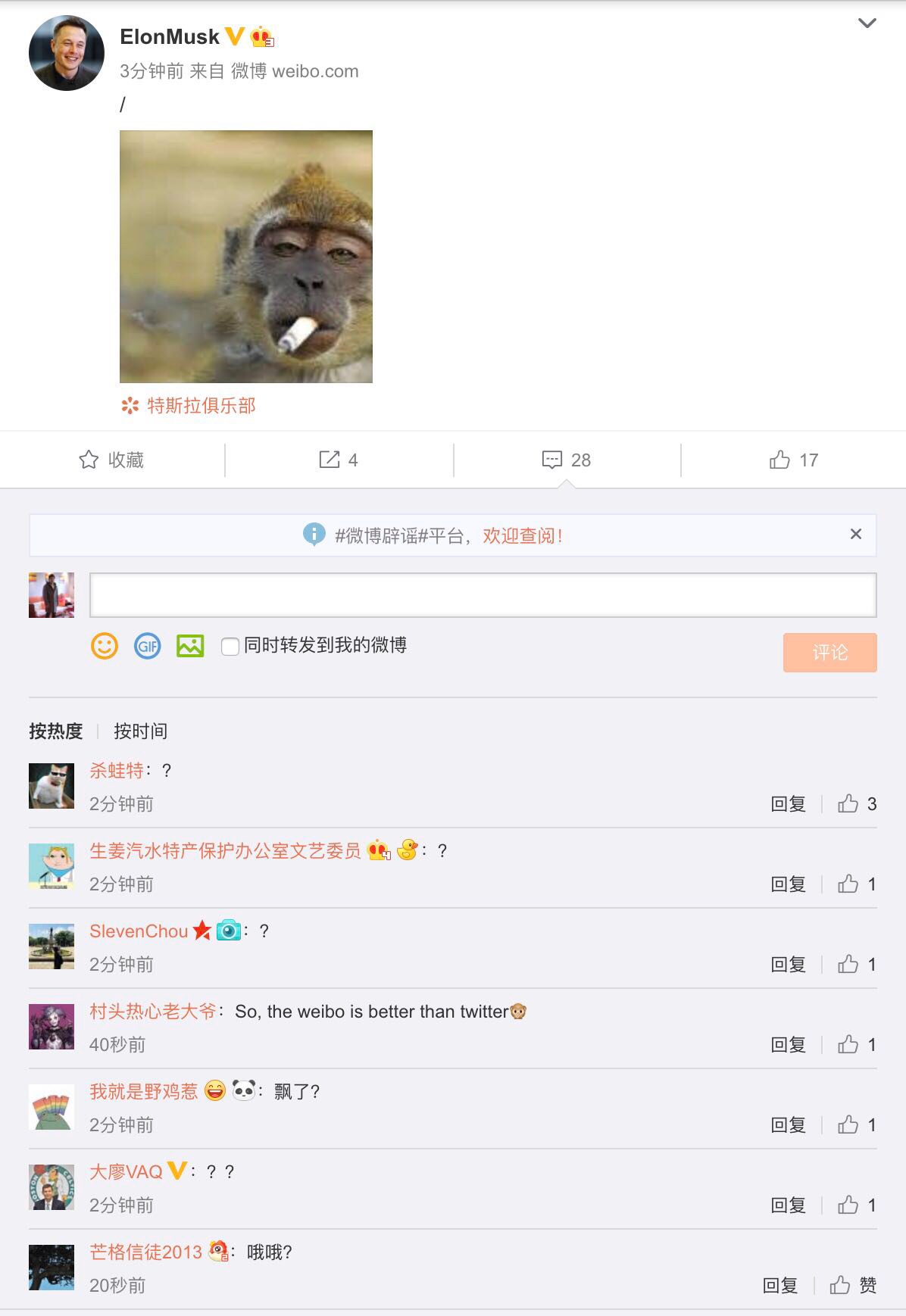The image size is (906, 1316).
Task: Sort comments by 按时间
Action: [x=140, y=731]
